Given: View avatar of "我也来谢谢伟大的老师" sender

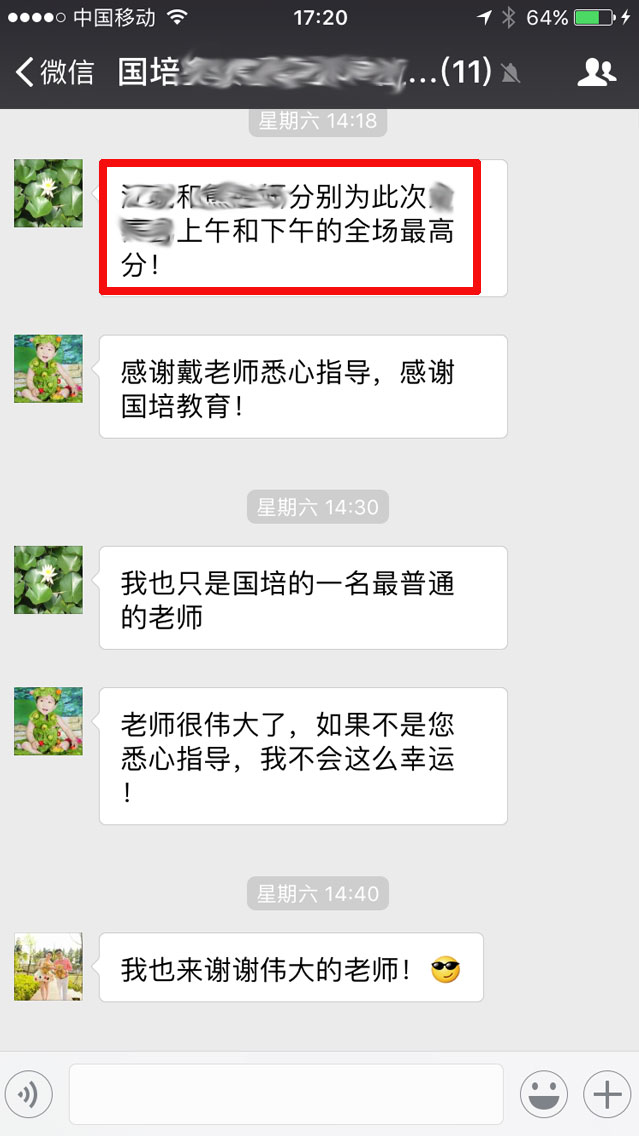Looking at the screenshot, I should [x=48, y=967].
